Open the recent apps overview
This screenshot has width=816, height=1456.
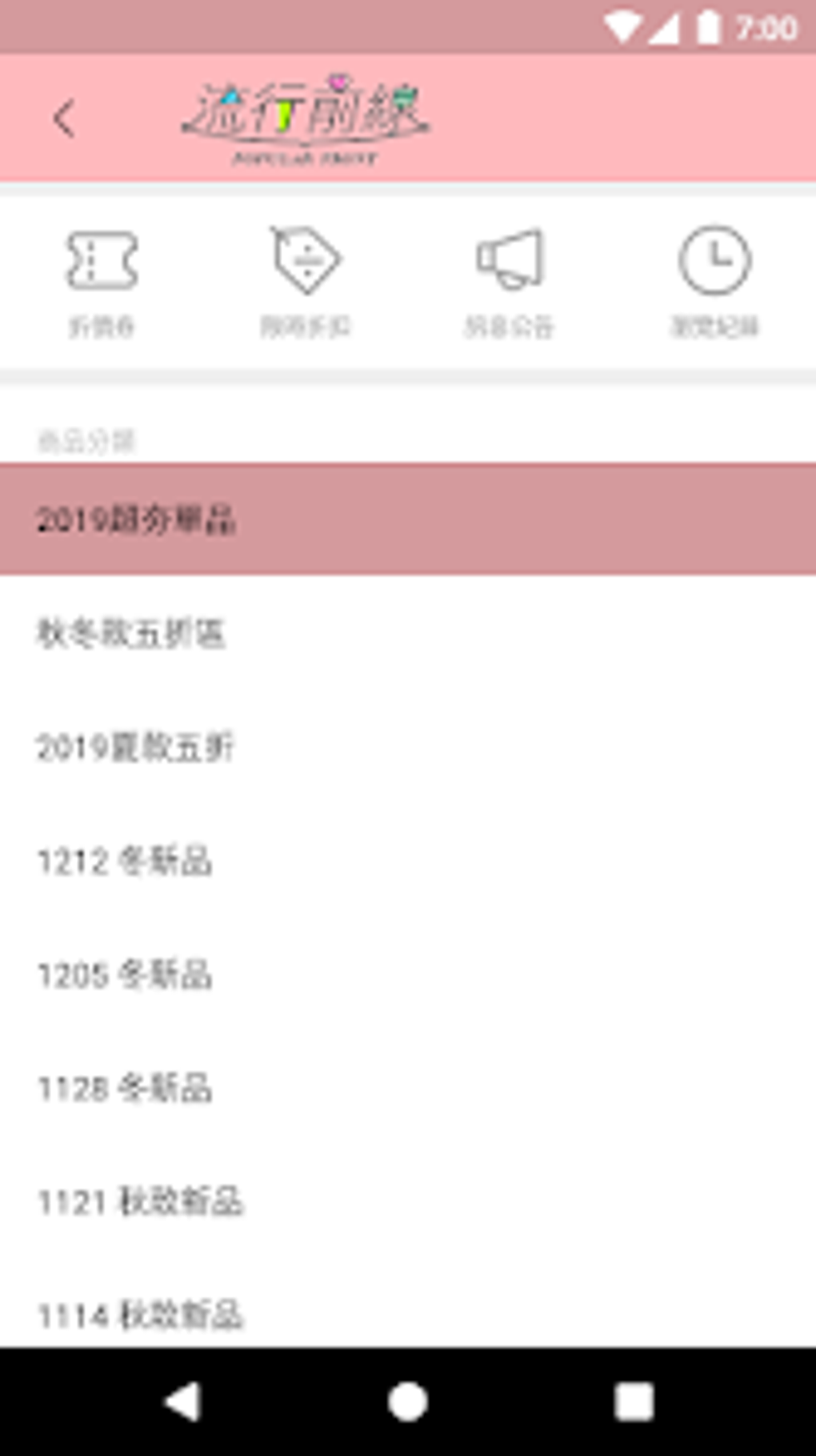[634, 1402]
